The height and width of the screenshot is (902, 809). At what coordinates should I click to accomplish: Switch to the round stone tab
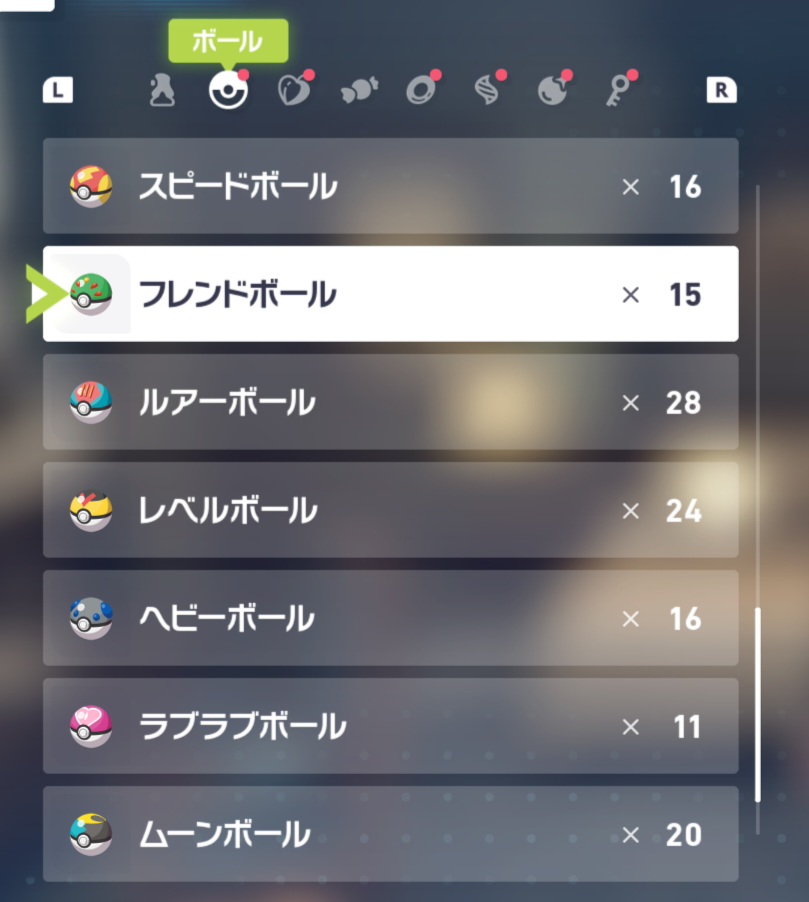pos(552,91)
